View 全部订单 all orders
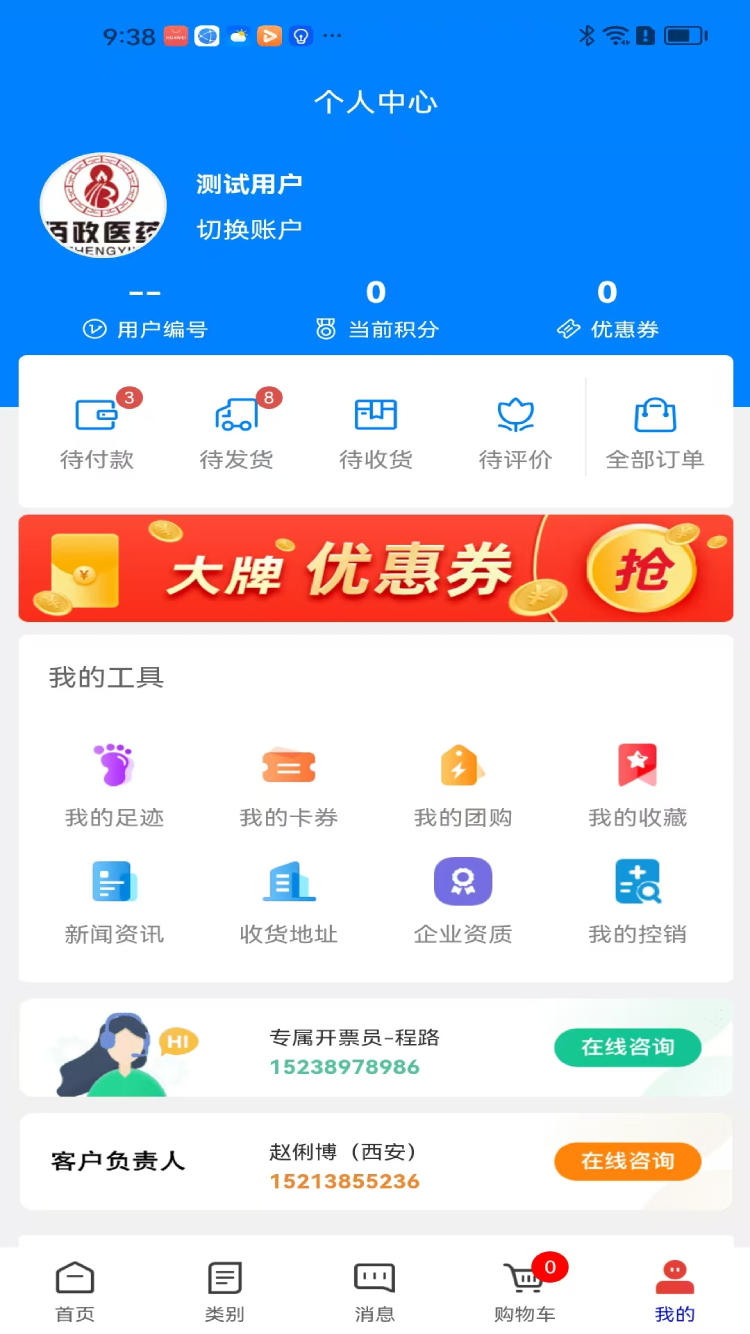 click(655, 430)
